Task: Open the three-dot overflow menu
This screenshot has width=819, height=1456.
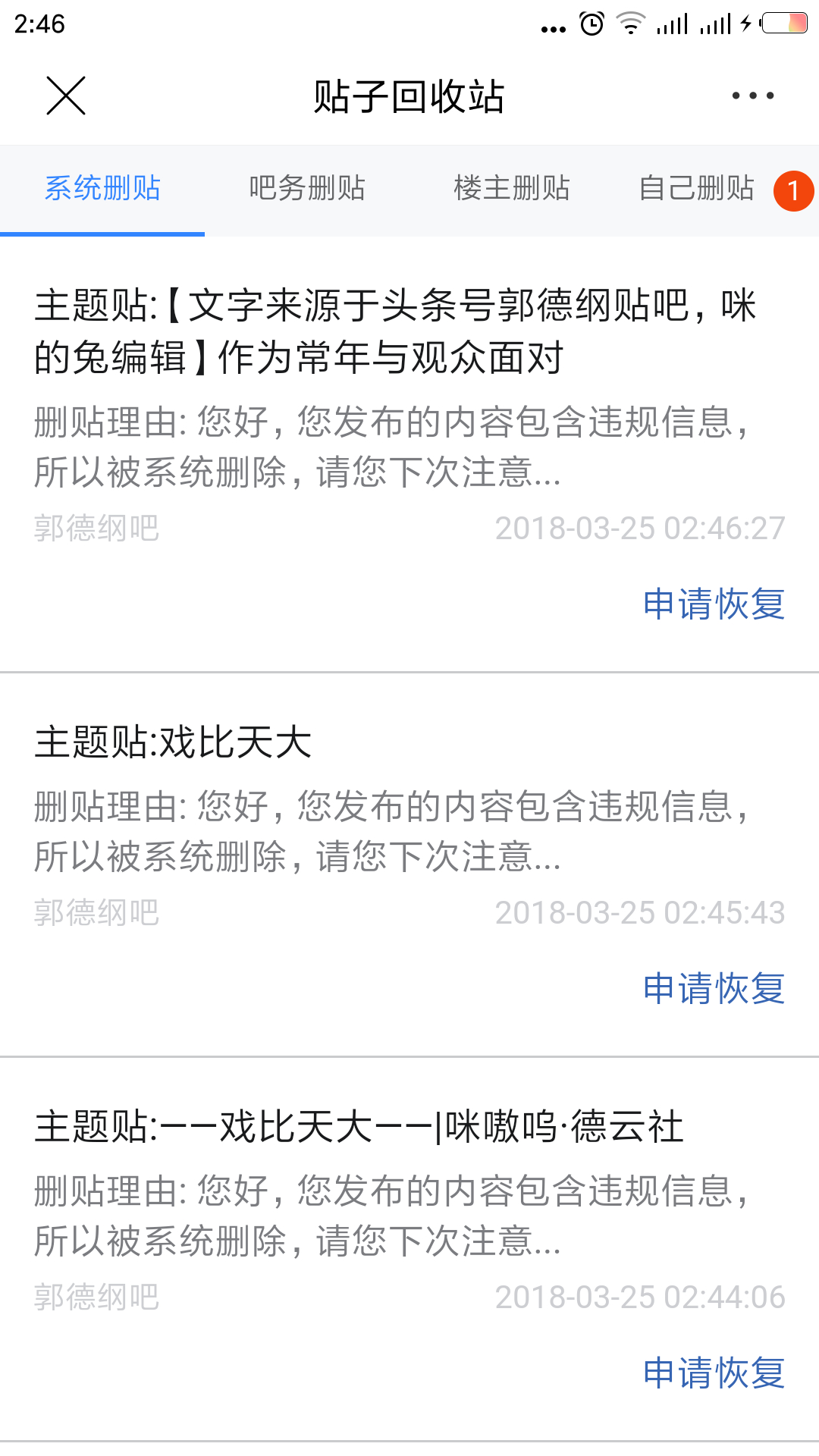Action: tap(752, 96)
